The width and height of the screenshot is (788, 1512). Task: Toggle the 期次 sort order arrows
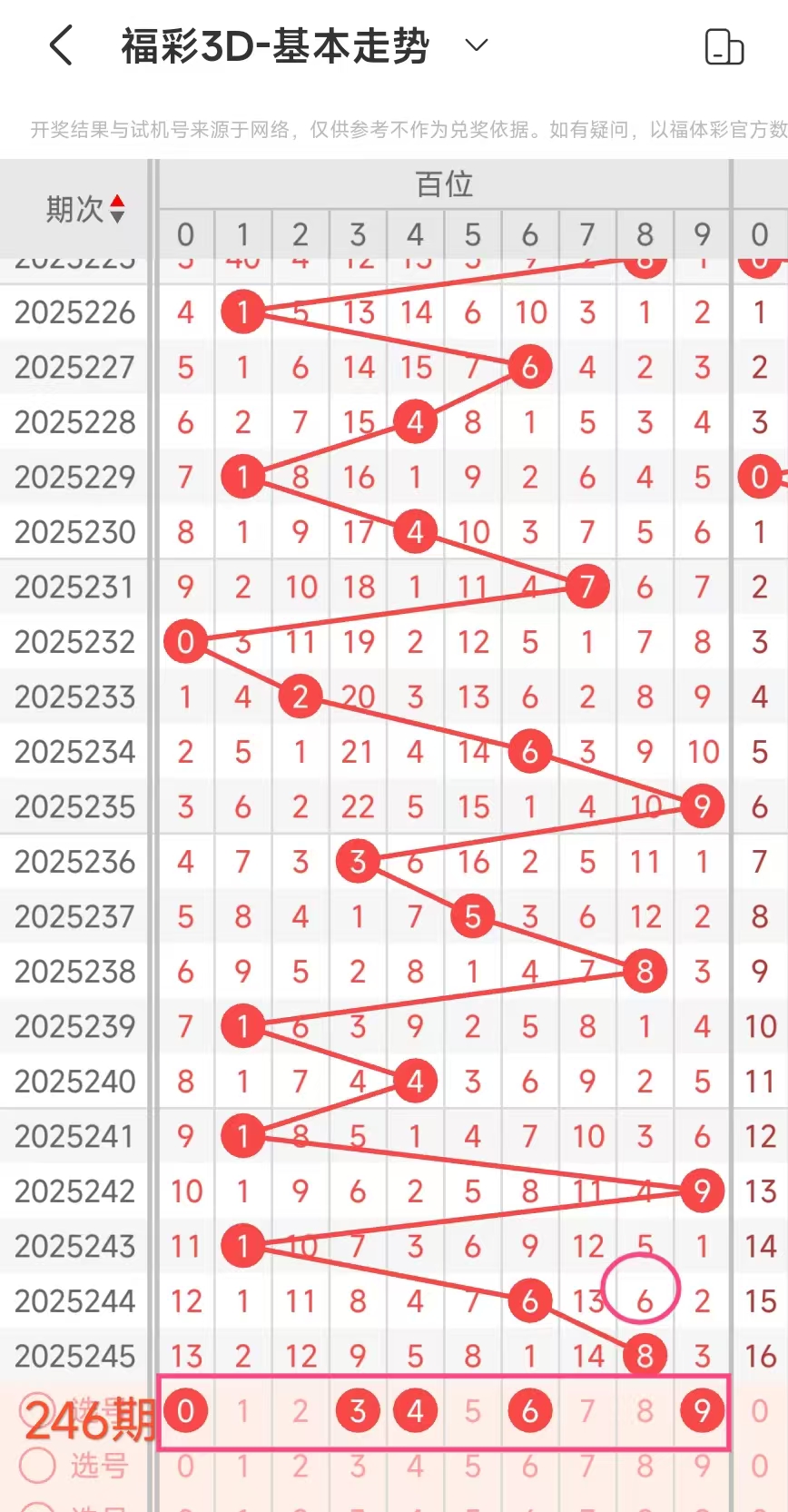click(x=116, y=209)
